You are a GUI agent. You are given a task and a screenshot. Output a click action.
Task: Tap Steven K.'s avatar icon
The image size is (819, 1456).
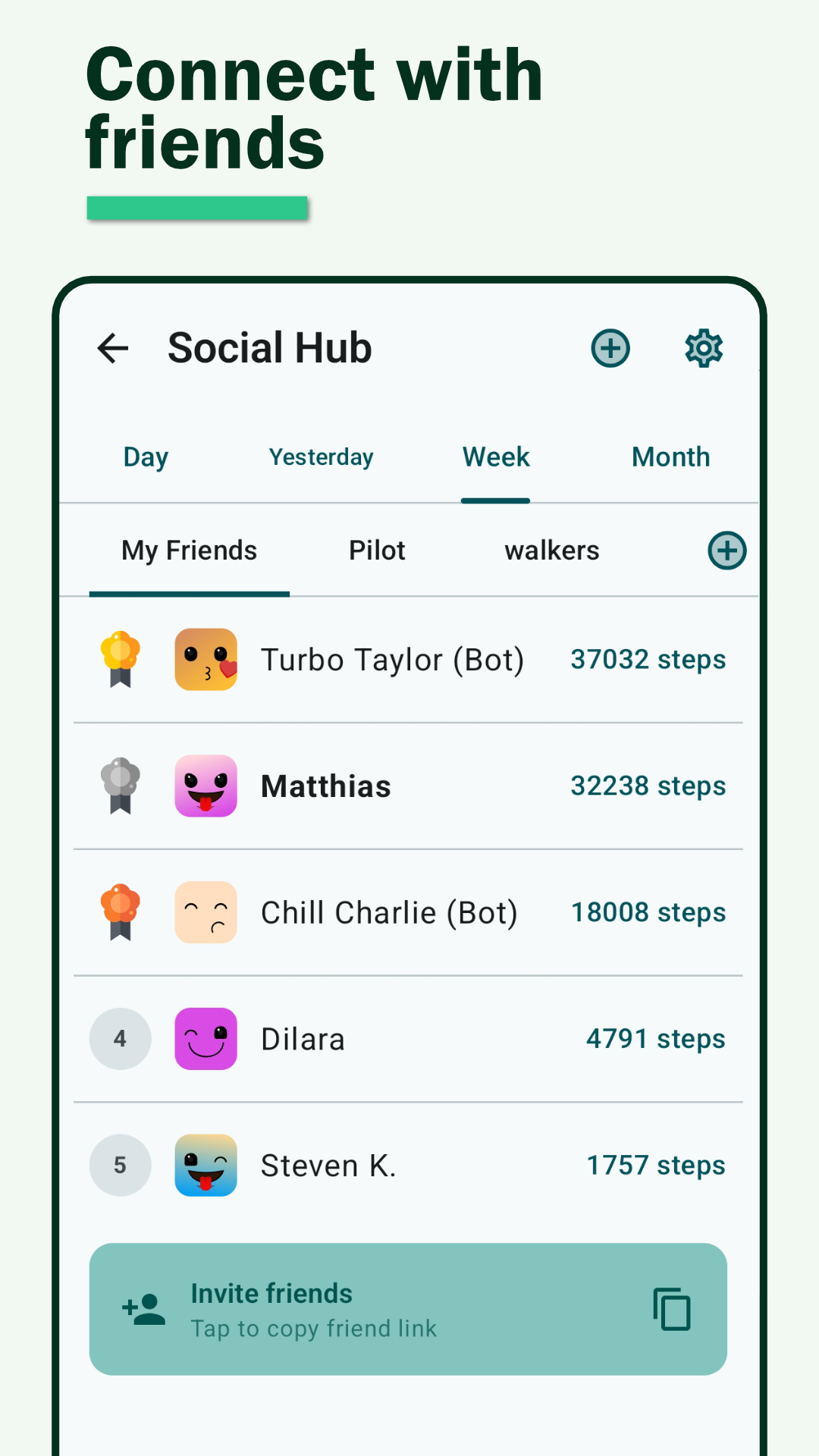(x=206, y=1166)
